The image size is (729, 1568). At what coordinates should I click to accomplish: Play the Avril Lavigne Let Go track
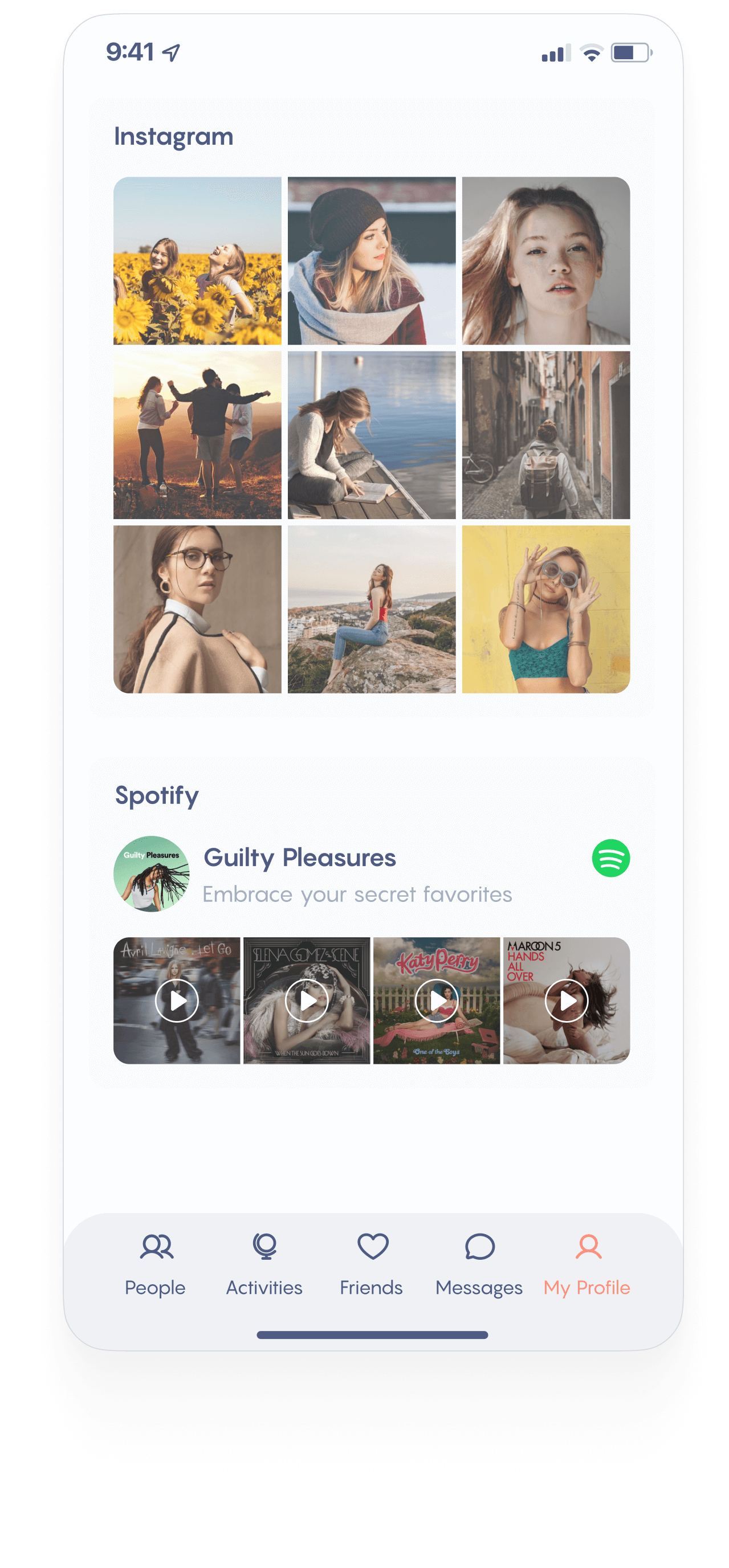pos(177,1000)
